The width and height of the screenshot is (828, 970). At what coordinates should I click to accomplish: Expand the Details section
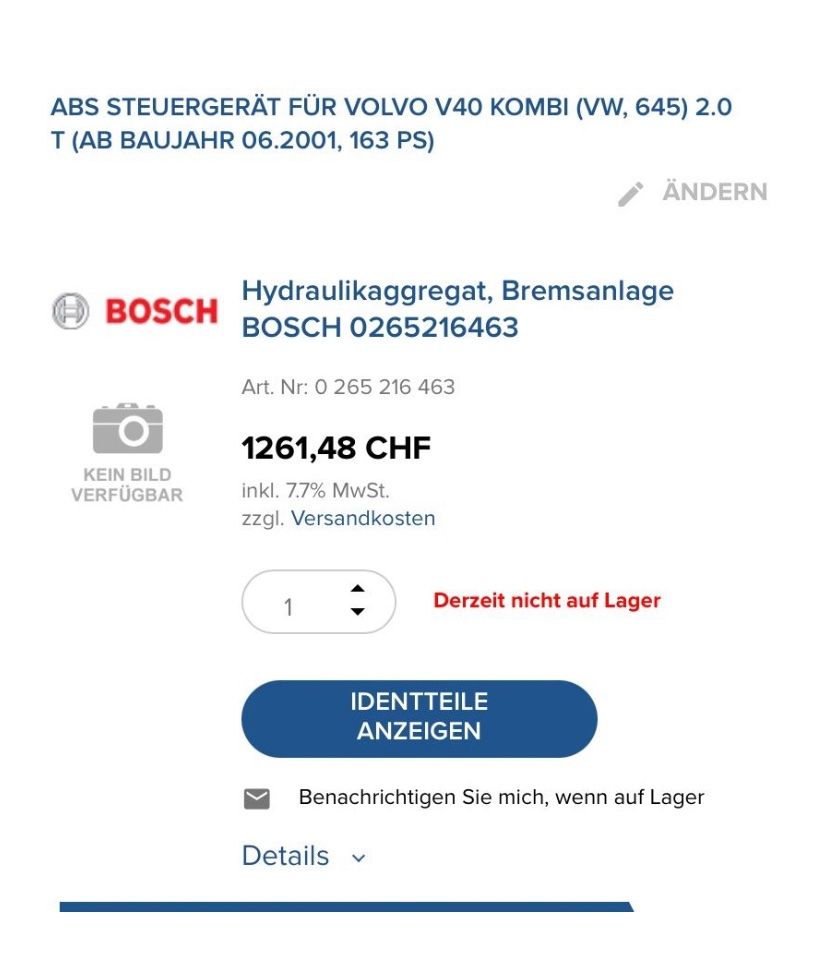[x=304, y=857]
